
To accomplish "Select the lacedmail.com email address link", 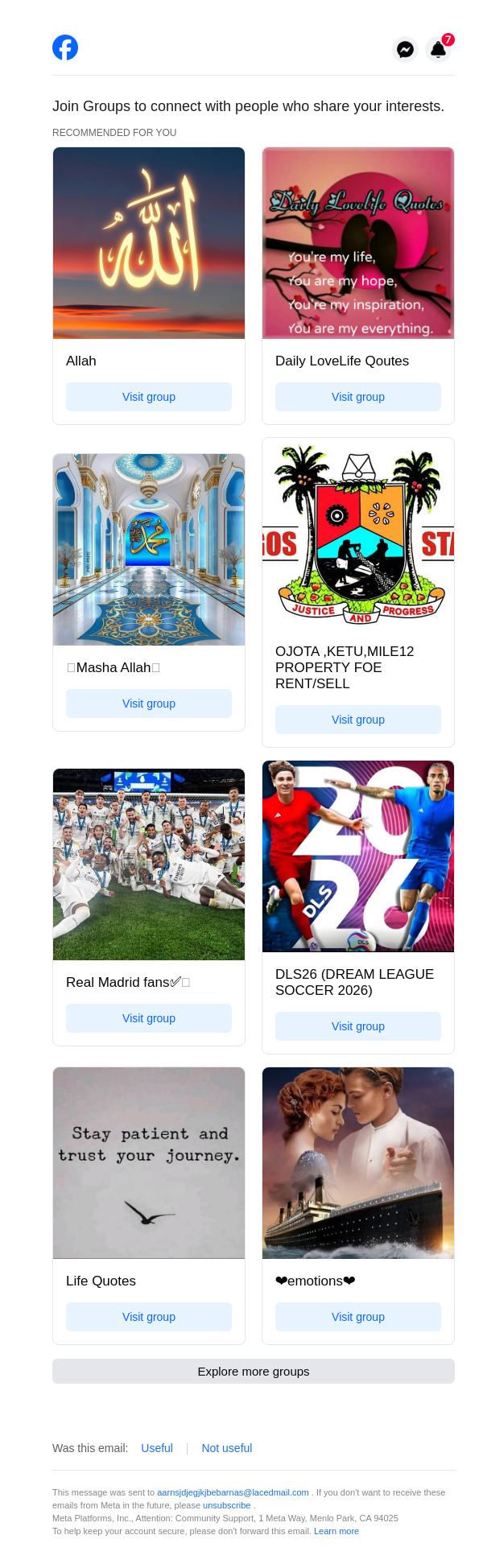I will pyautogui.click(x=233, y=1492).
